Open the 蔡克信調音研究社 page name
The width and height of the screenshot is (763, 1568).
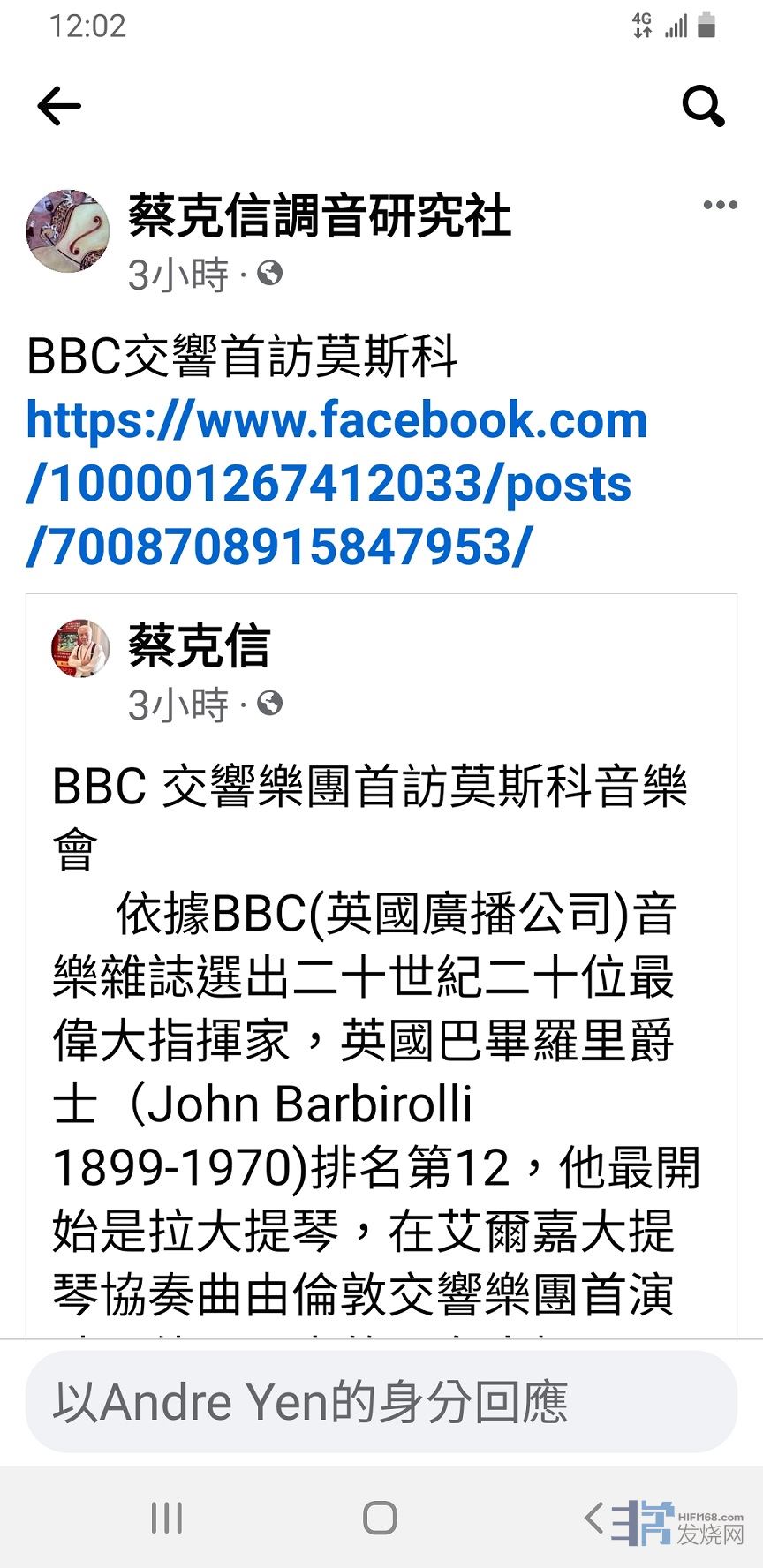(x=319, y=216)
